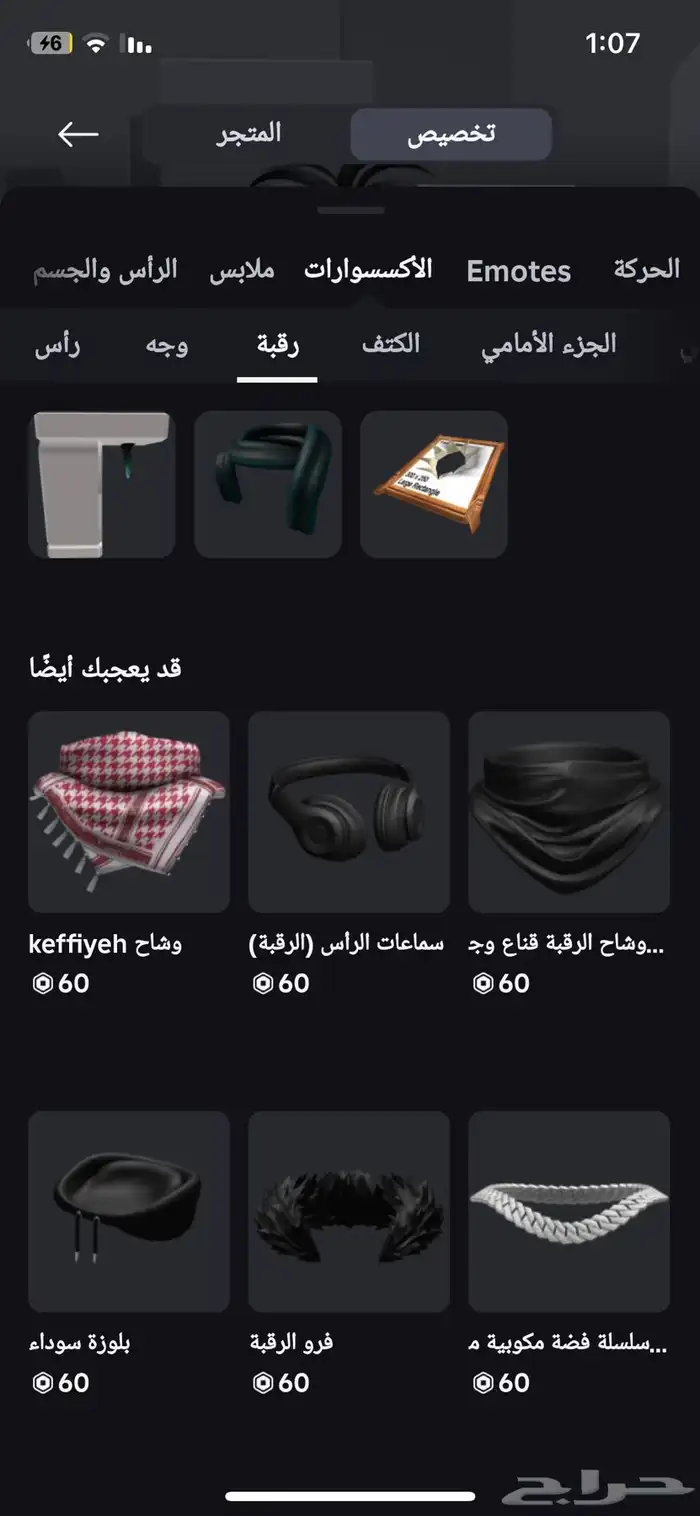The height and width of the screenshot is (1516, 700).
Task: Switch to the Emotes category
Action: point(519,271)
